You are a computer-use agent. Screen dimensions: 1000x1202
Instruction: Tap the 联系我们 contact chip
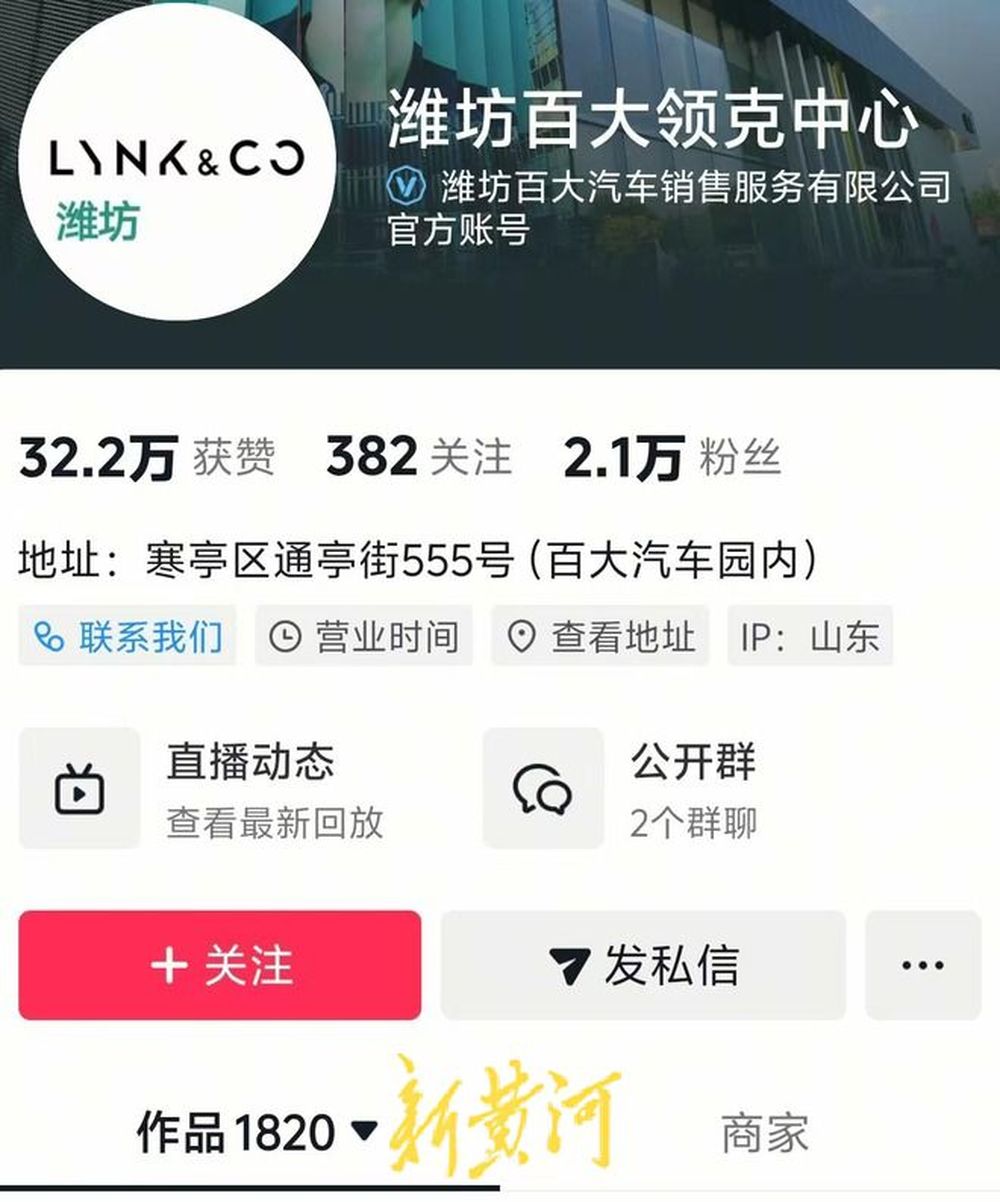128,636
